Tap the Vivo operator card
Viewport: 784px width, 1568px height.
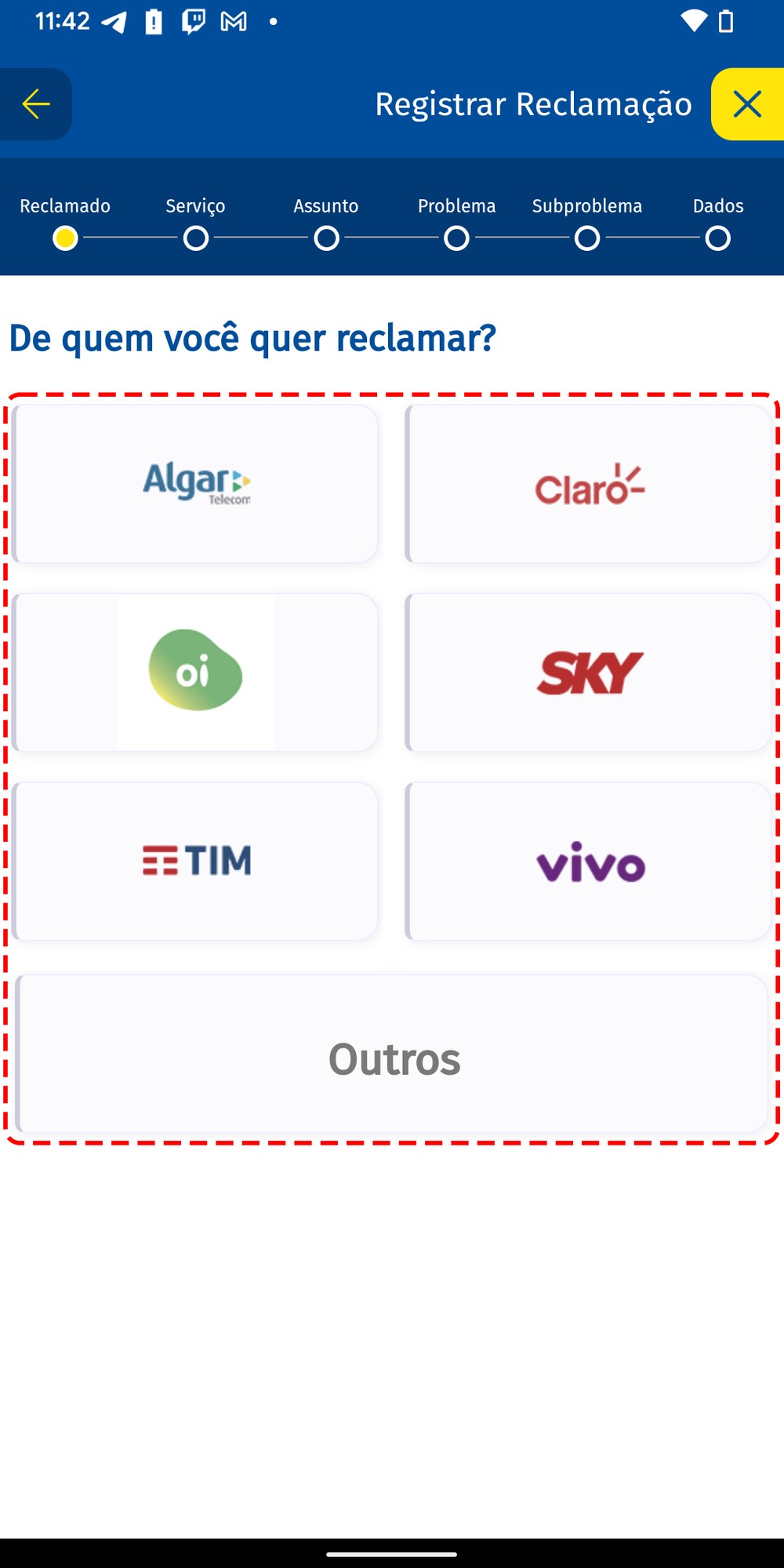589,861
